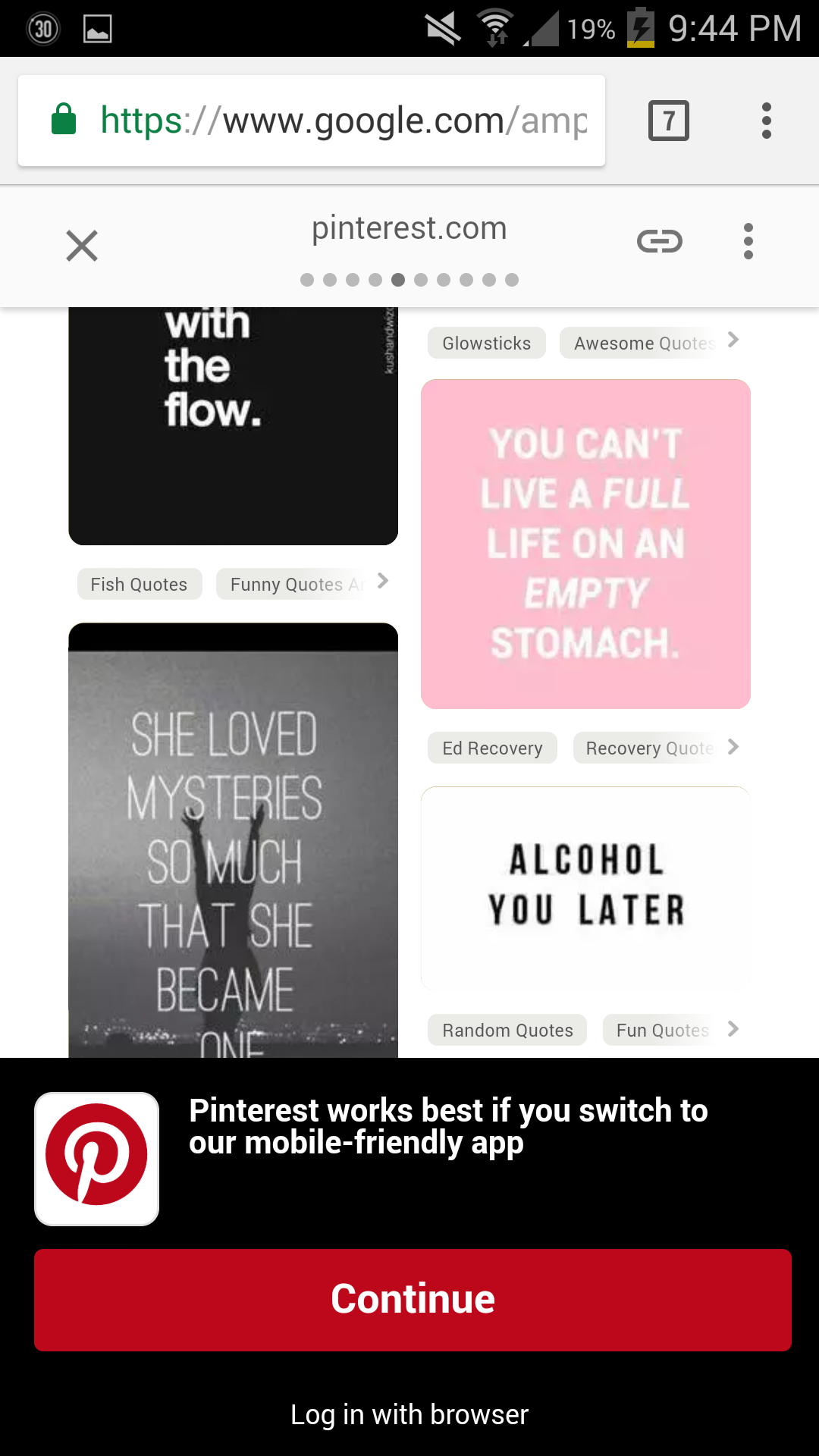
Task: Tap the Chrome address bar URL
Action: (343, 121)
